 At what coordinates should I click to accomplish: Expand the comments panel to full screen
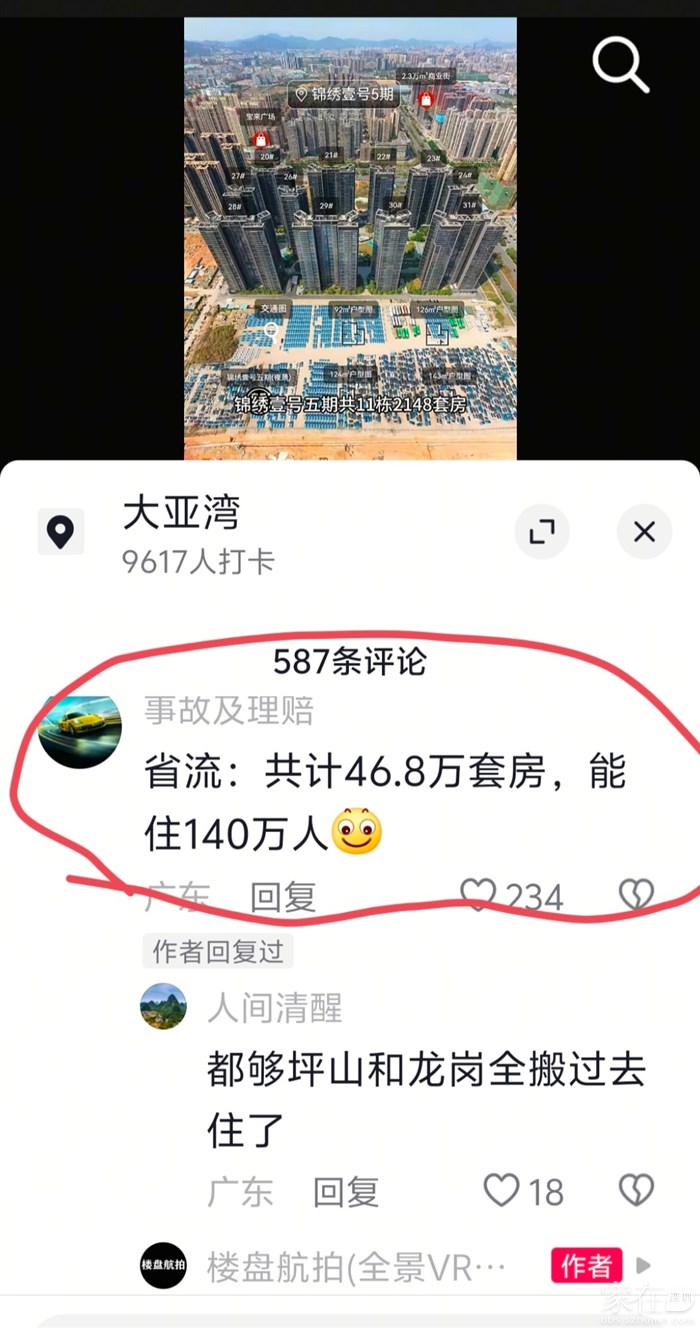[542, 531]
